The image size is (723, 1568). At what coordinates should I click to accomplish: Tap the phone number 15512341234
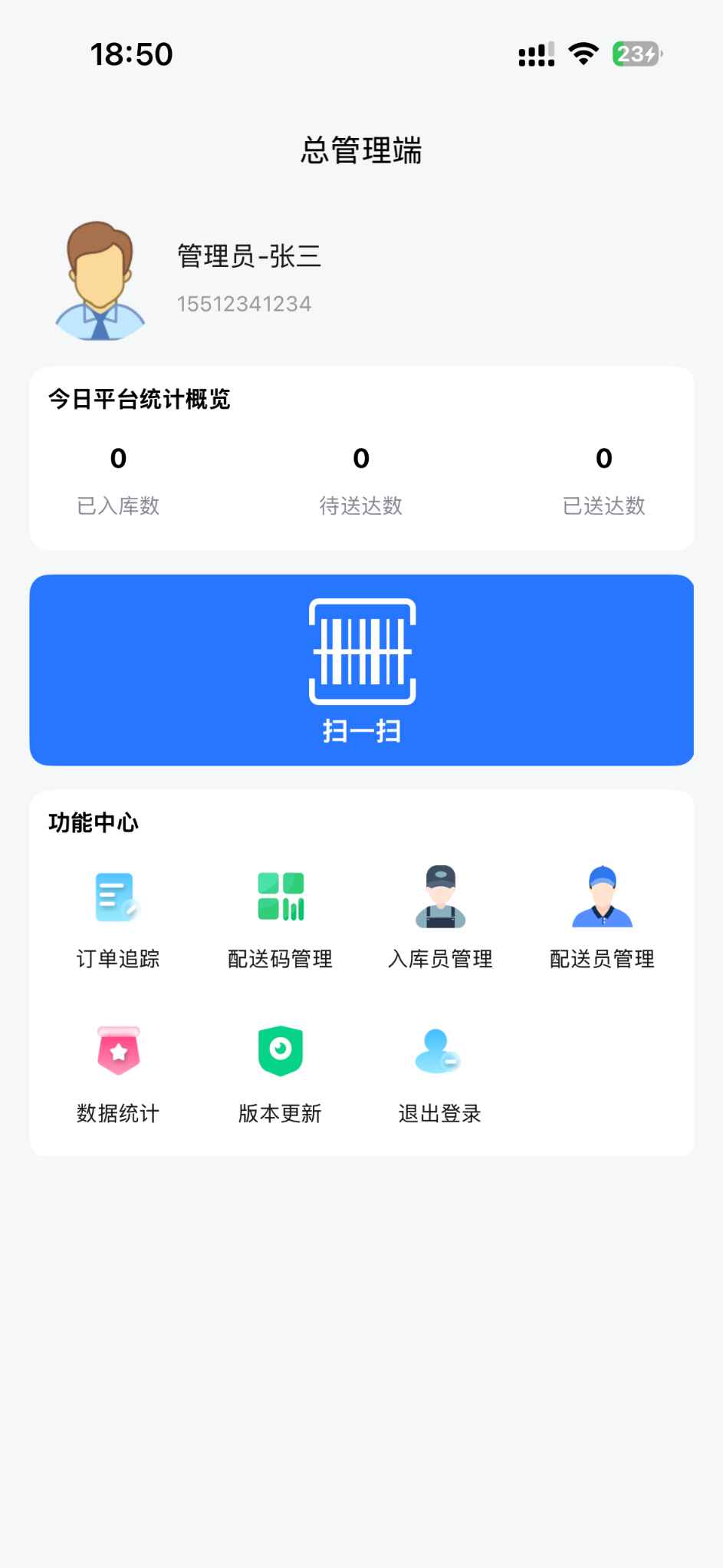pos(244,304)
